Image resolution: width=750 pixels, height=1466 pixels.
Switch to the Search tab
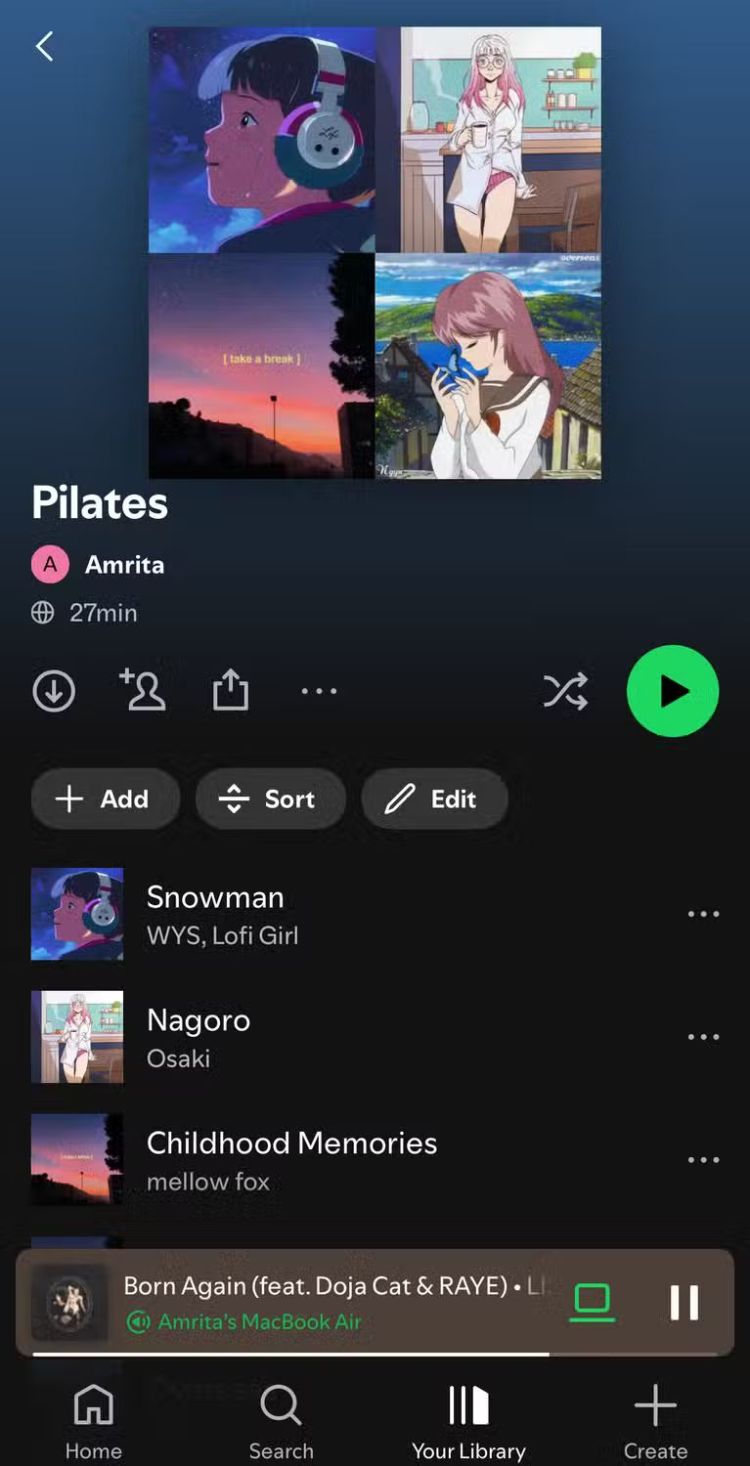pos(281,1422)
